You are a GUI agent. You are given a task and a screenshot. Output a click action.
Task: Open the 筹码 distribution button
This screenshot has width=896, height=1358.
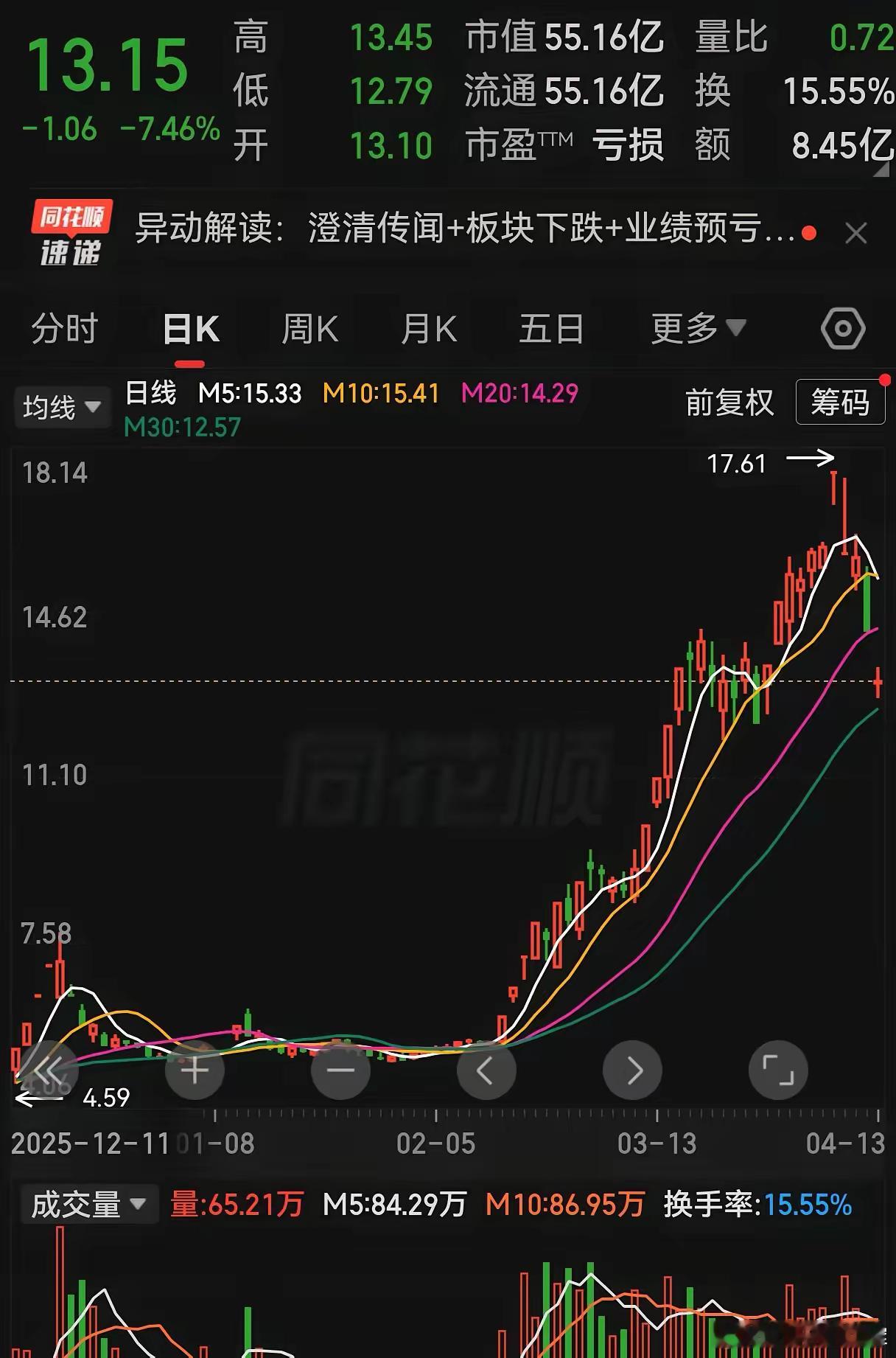pyautogui.click(x=840, y=403)
